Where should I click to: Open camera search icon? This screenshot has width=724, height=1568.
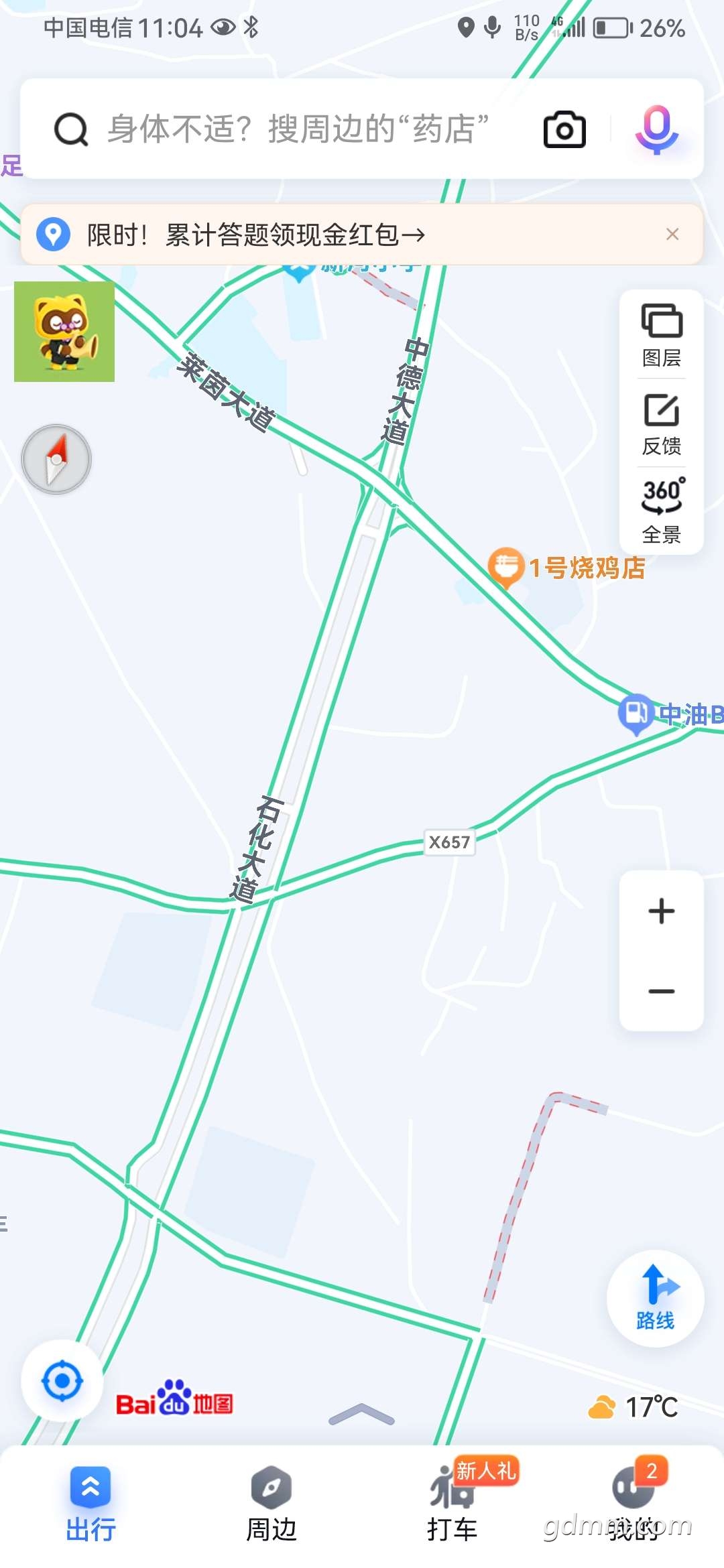[x=564, y=129]
